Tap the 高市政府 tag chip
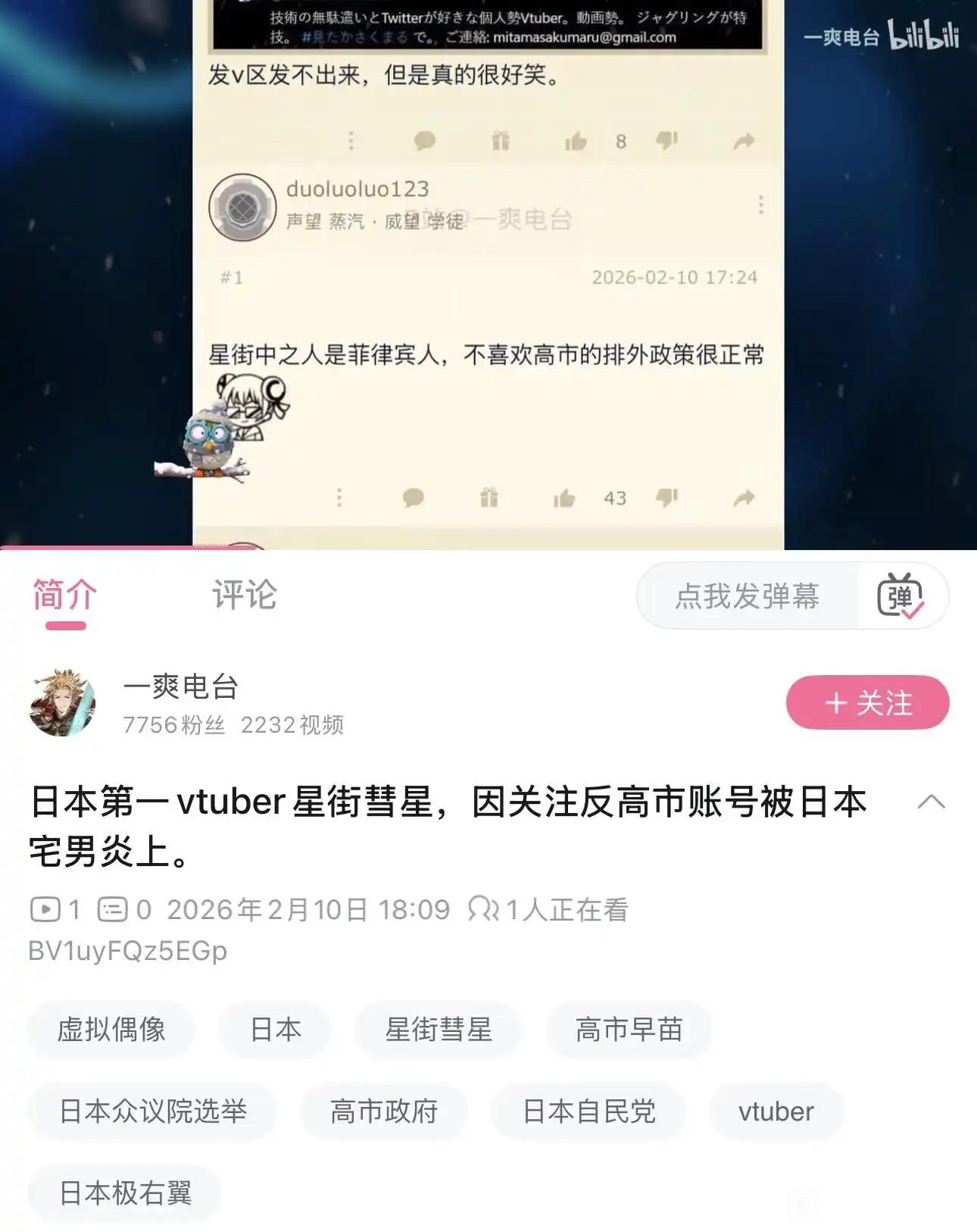Image resolution: width=977 pixels, height=1232 pixels. pos(384,1112)
